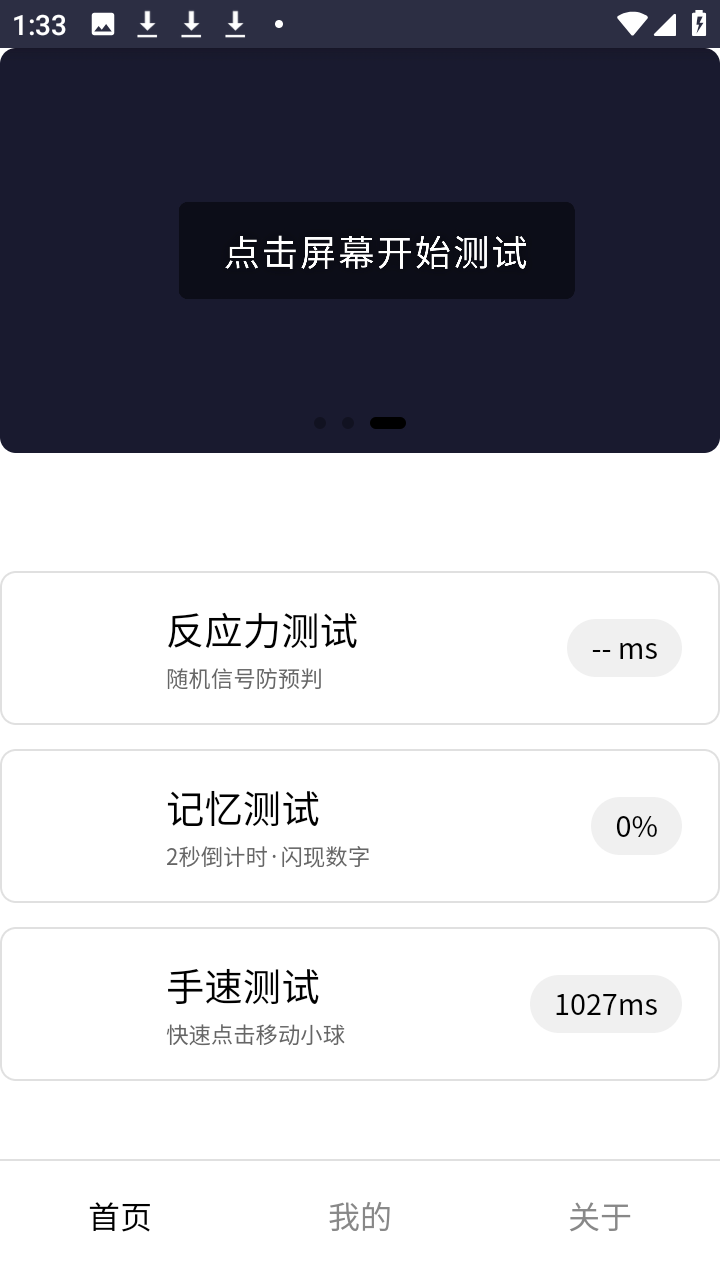Select the second carousel page indicator dot

[x=348, y=422]
